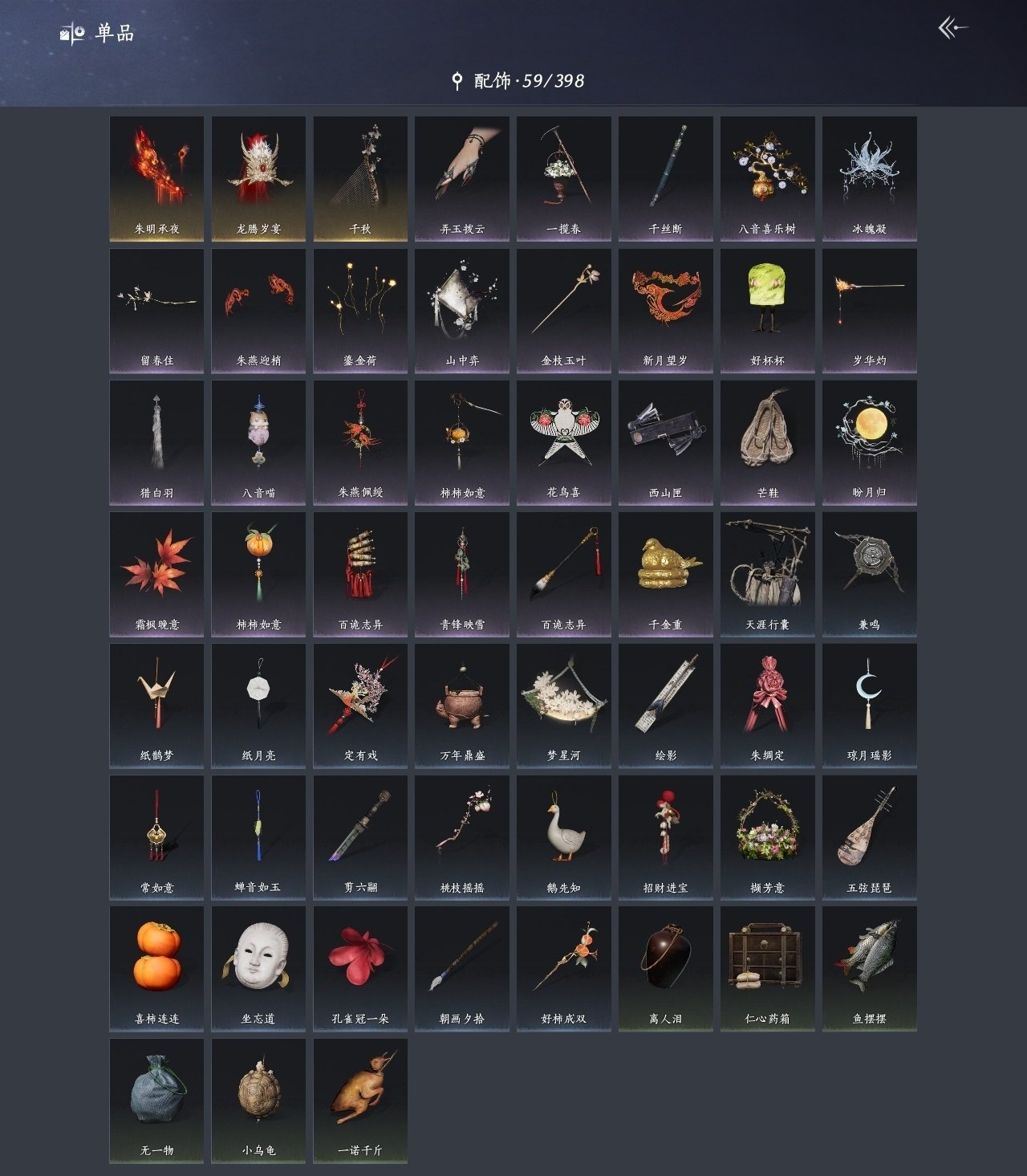Tap the 万年鼎盛 item tile
Viewport: 1027px width, 1176px height.
(462, 706)
